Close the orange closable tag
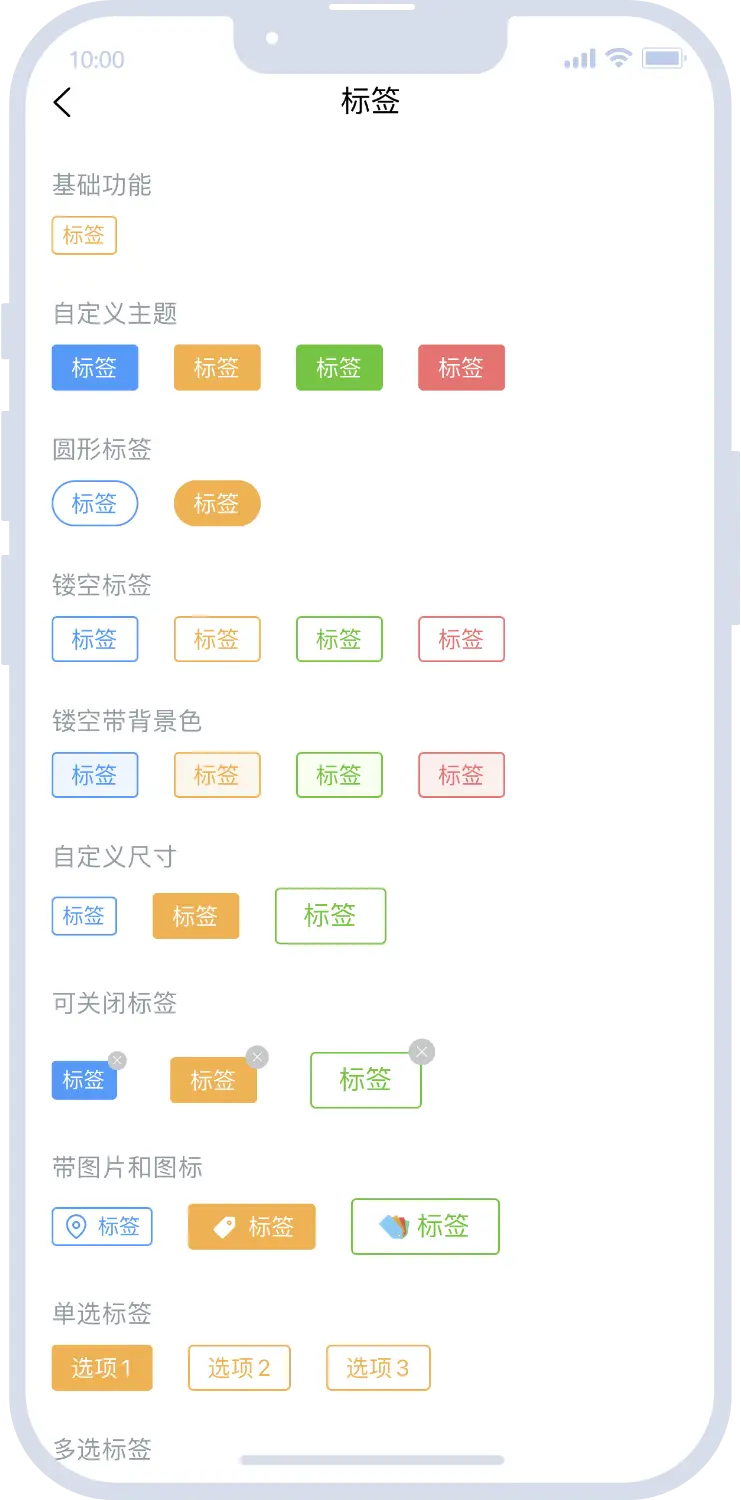This screenshot has height=1500, width=741. [257, 1057]
